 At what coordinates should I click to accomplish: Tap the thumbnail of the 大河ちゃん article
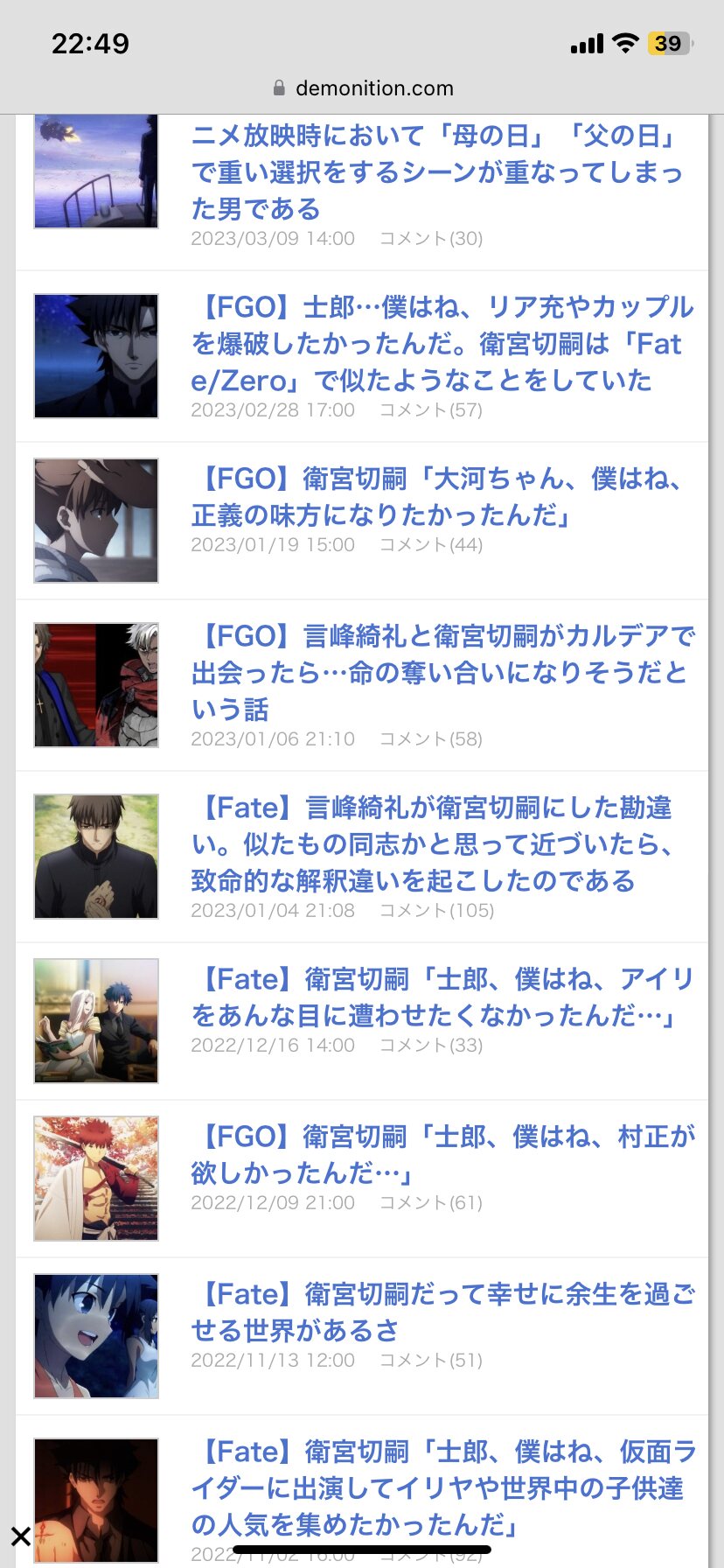(x=96, y=521)
